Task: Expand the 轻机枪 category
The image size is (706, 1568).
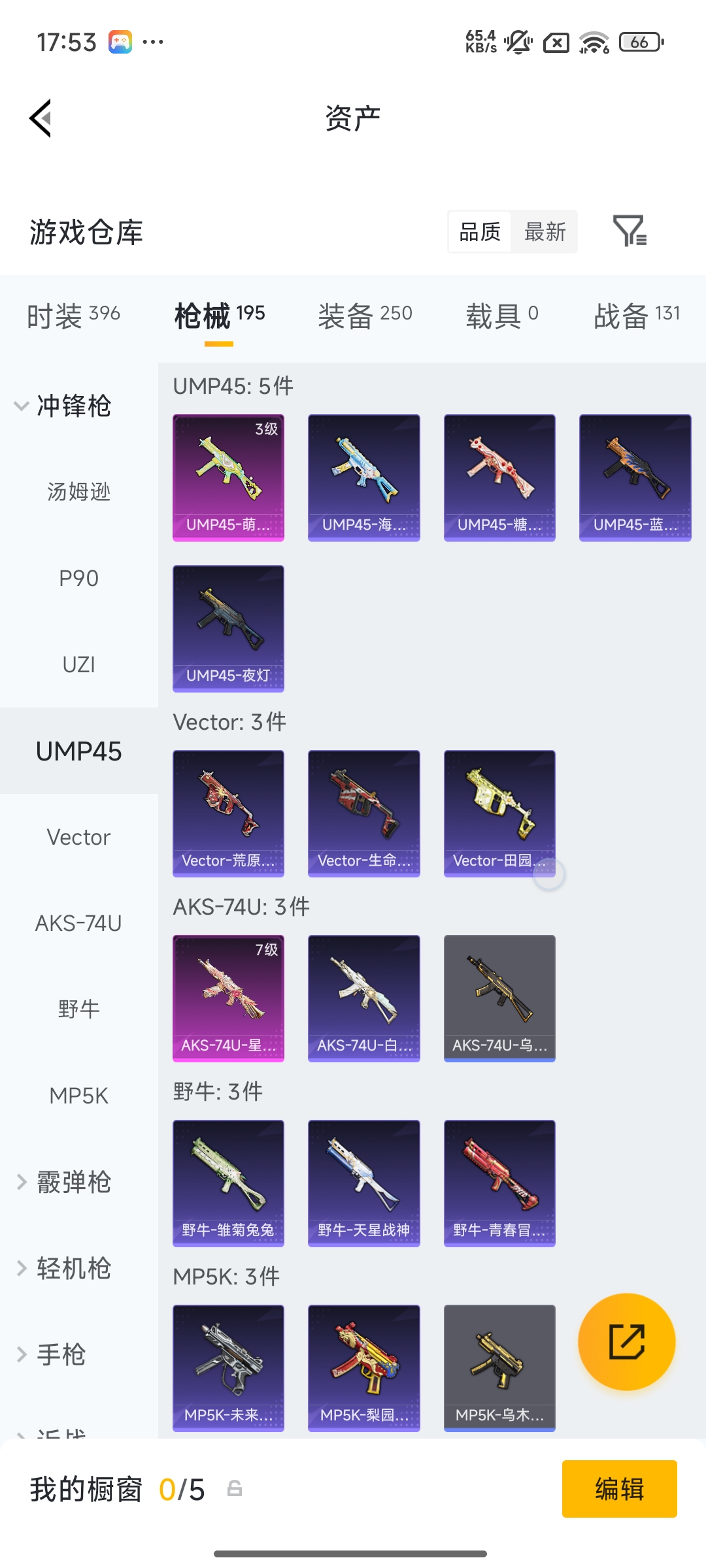Action: (65, 1268)
